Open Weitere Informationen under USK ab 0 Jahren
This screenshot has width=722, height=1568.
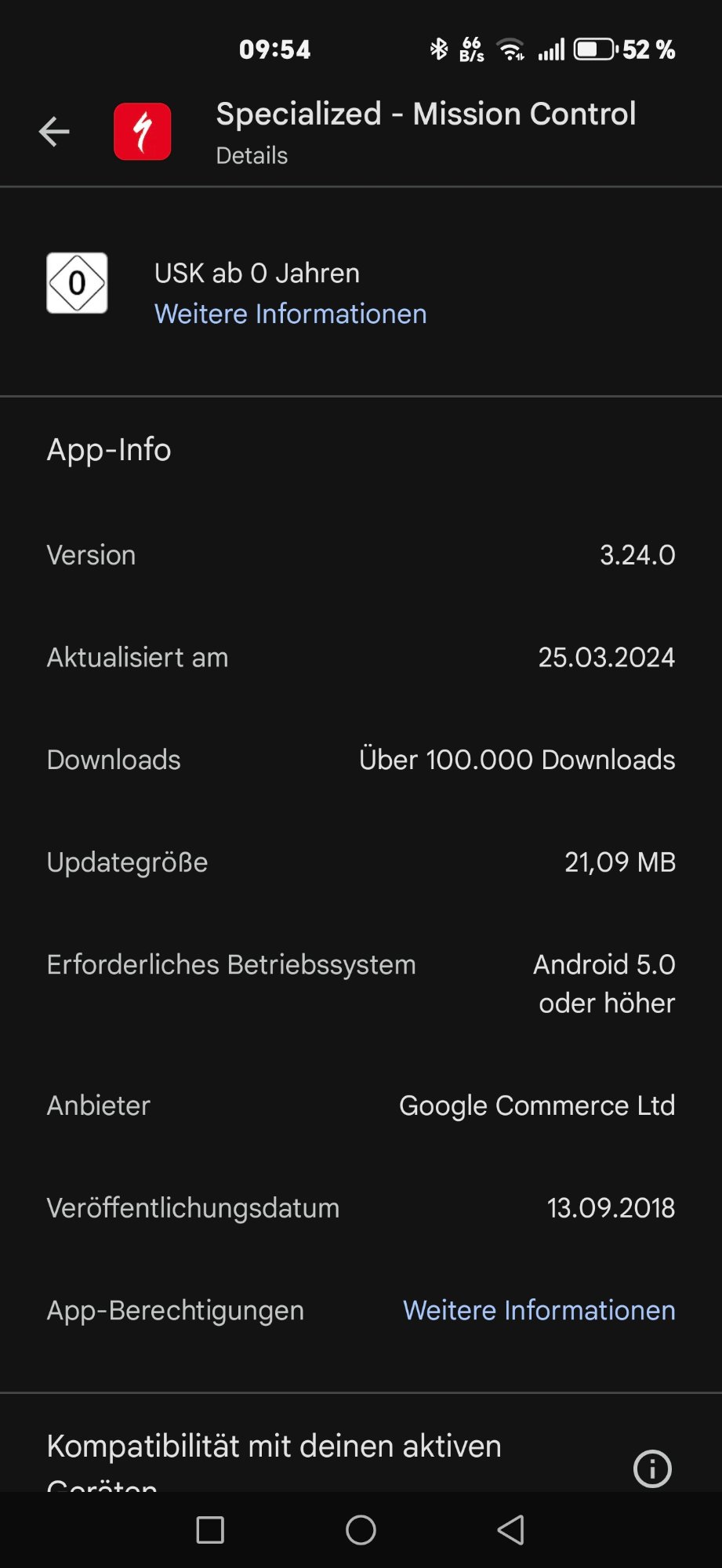[x=291, y=314]
